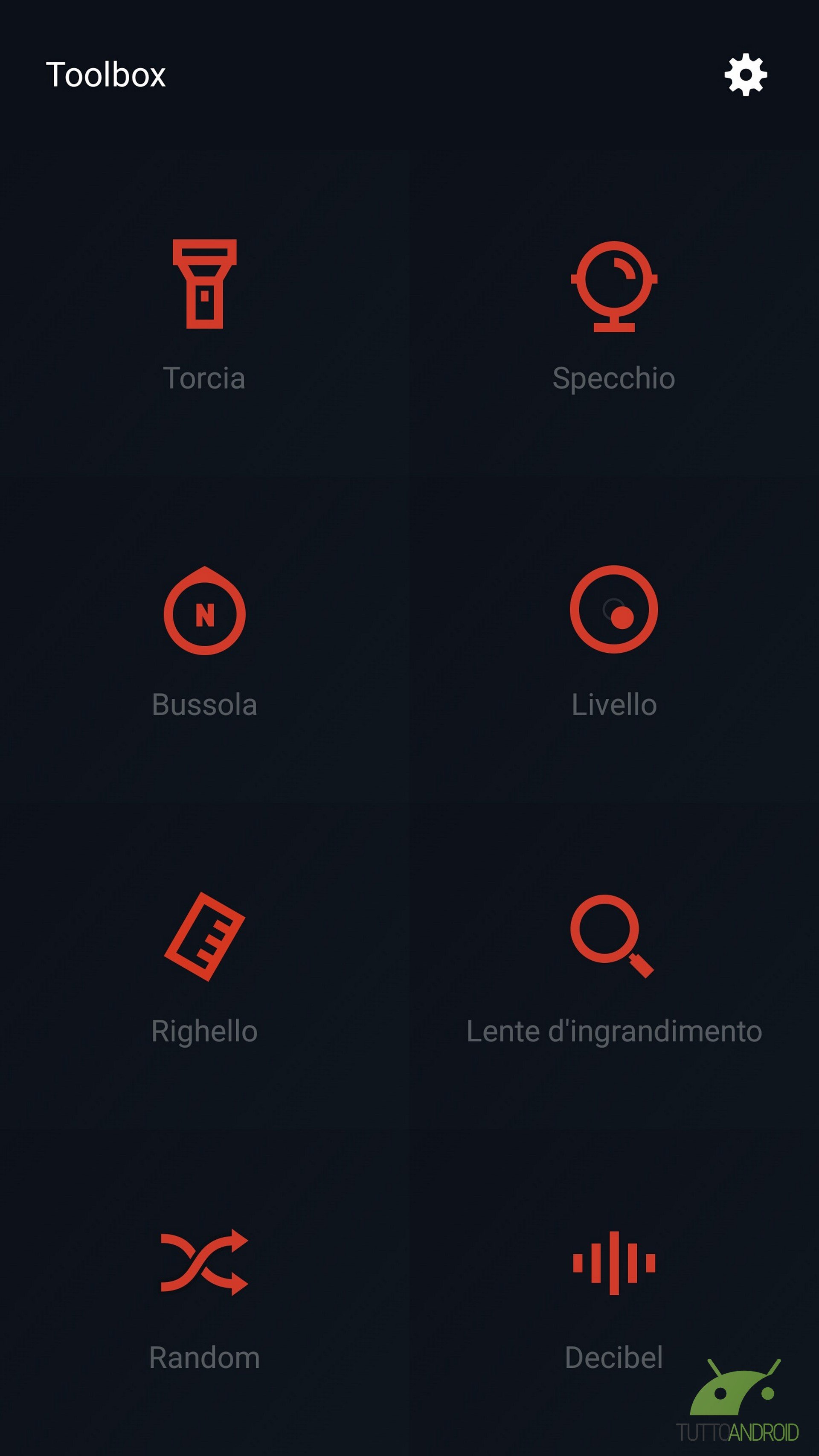This screenshot has width=819, height=1456.
Task: Open the Random tool
Action: click(x=205, y=1293)
